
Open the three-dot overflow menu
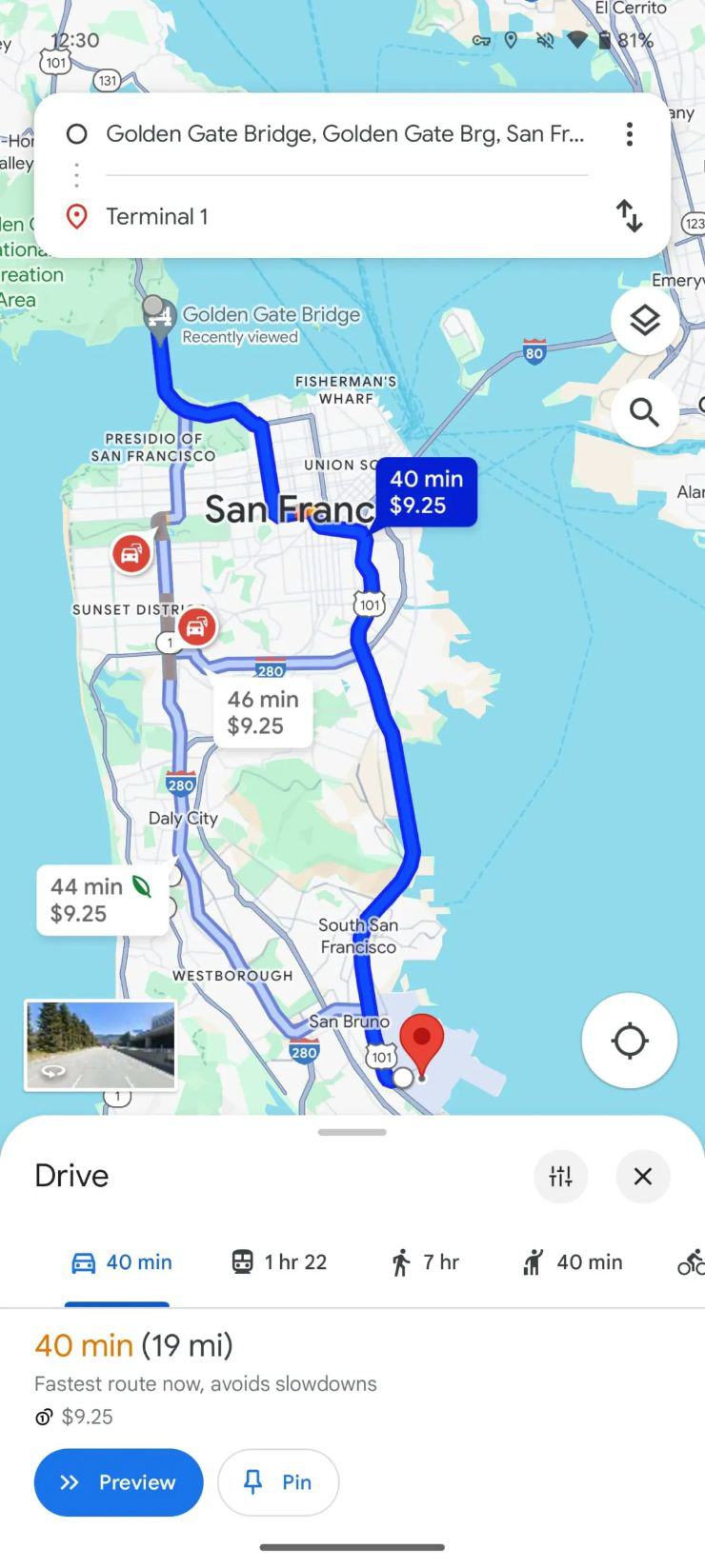coord(629,134)
